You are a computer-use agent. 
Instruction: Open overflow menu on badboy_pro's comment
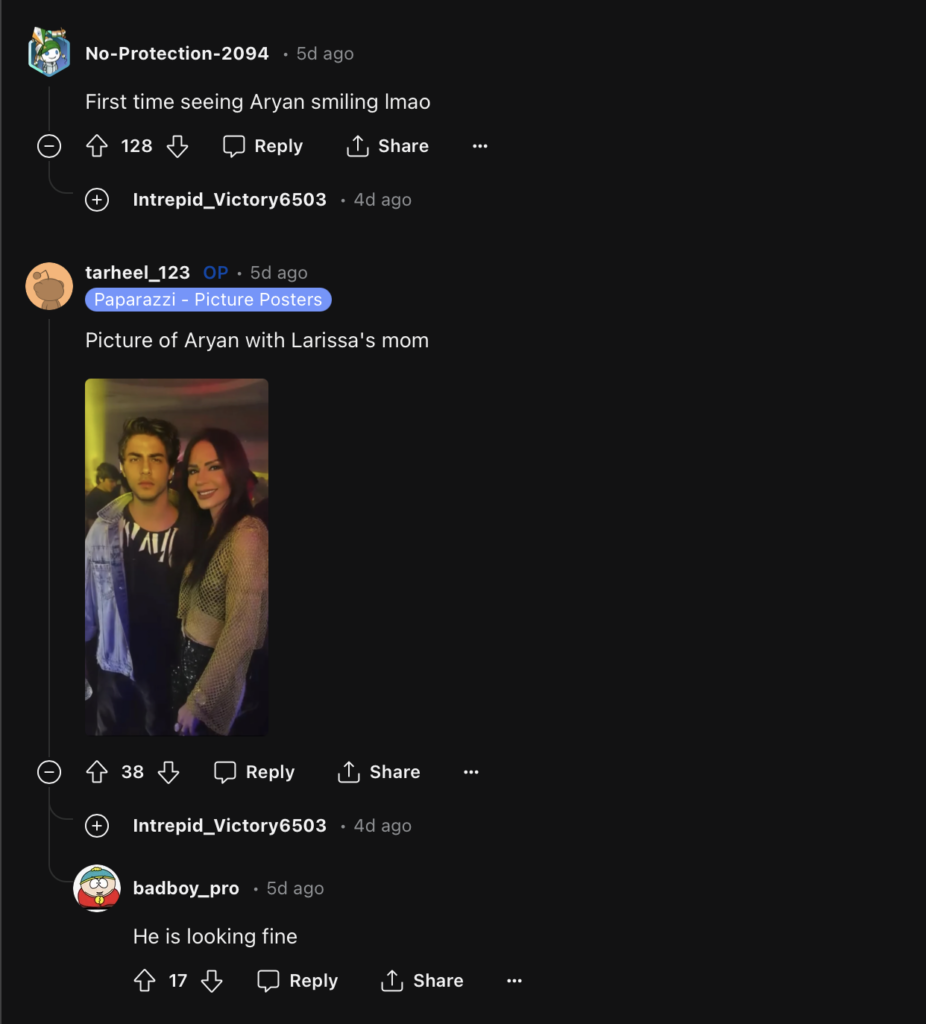(x=514, y=981)
